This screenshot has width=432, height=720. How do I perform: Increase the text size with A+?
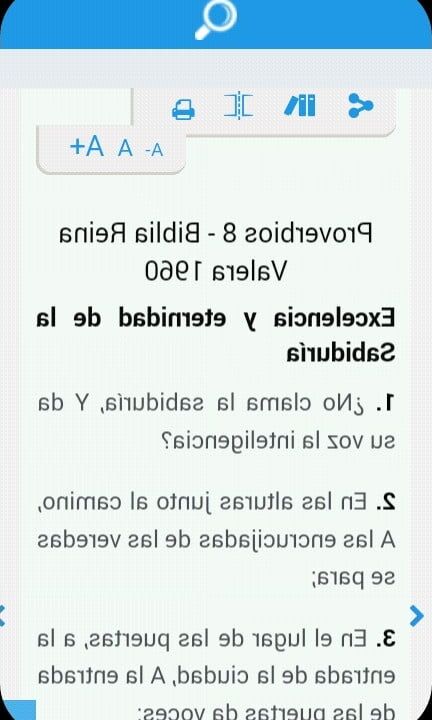tap(88, 147)
